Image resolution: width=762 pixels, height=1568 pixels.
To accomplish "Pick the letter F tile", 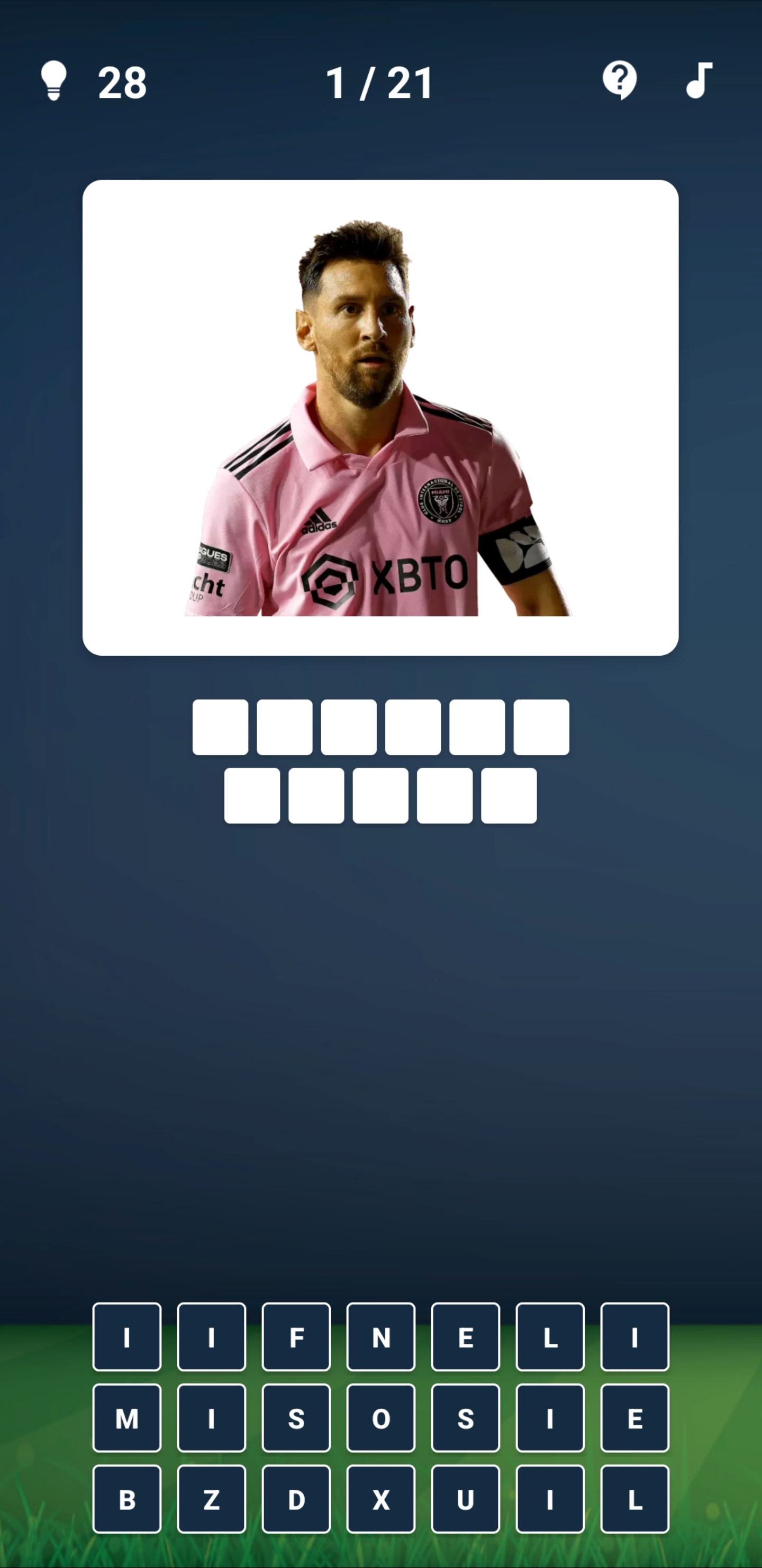I will tap(296, 1337).
